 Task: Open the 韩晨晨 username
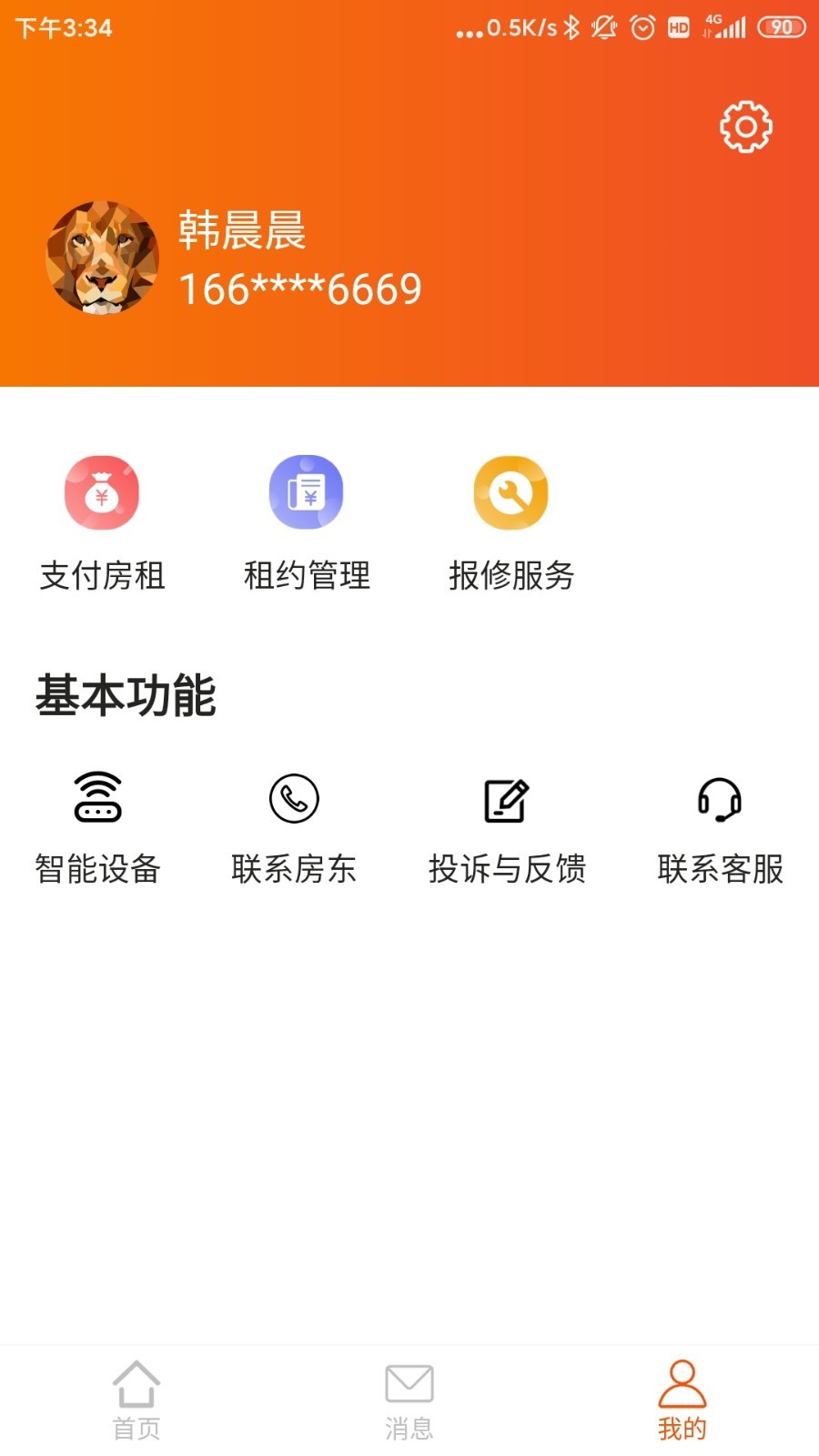pos(240,233)
